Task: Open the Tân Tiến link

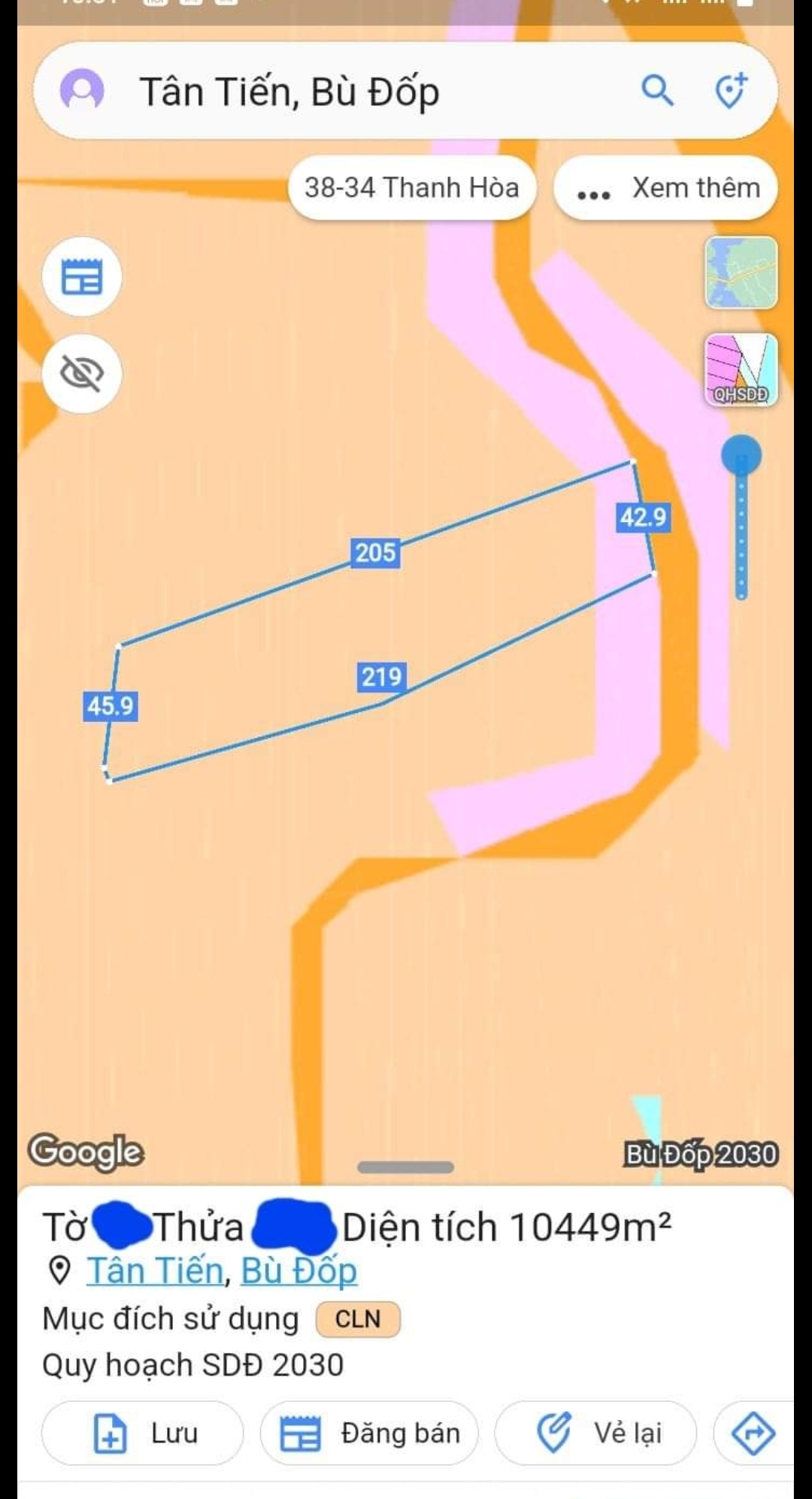Action: tap(156, 1271)
